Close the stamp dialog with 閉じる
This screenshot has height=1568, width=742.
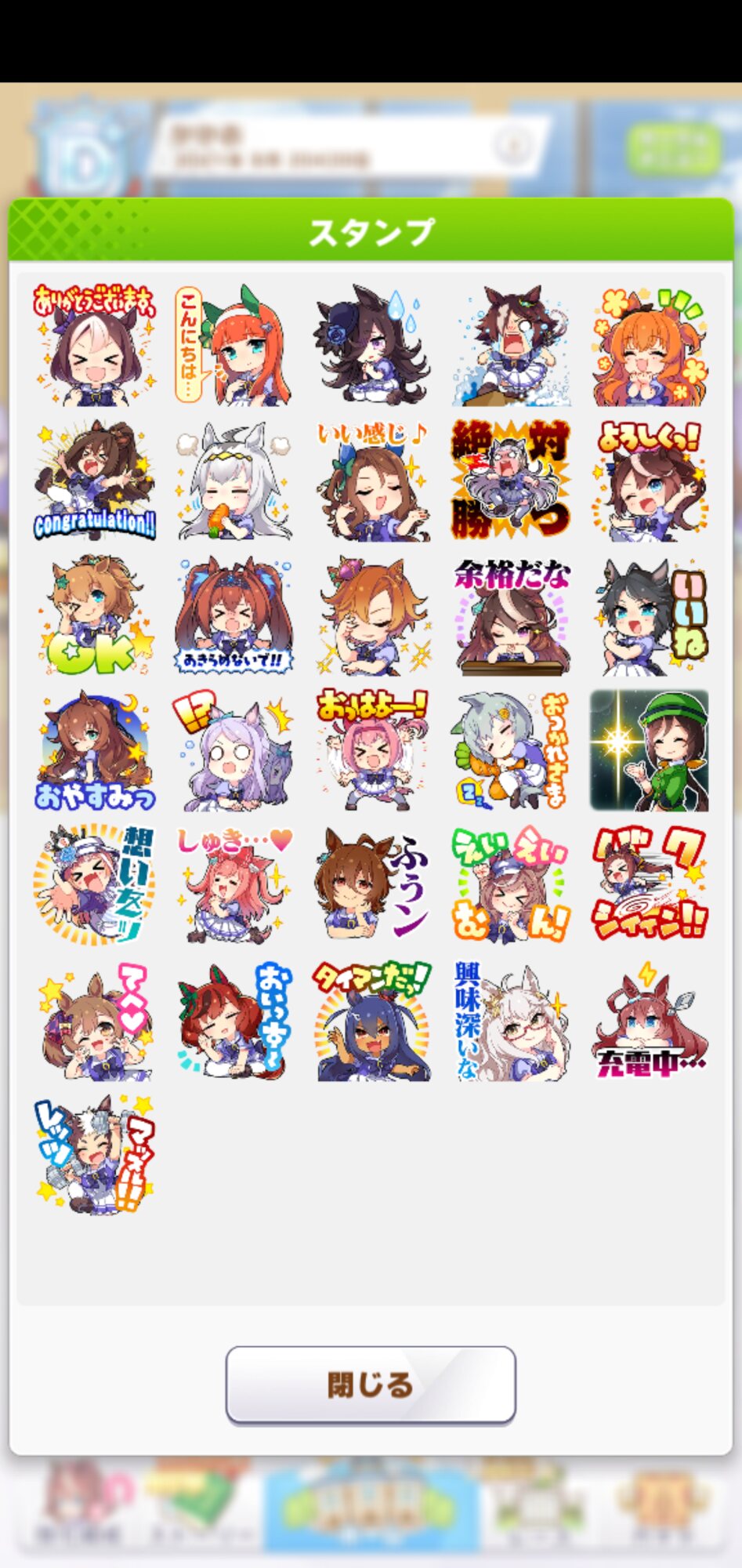(371, 1385)
